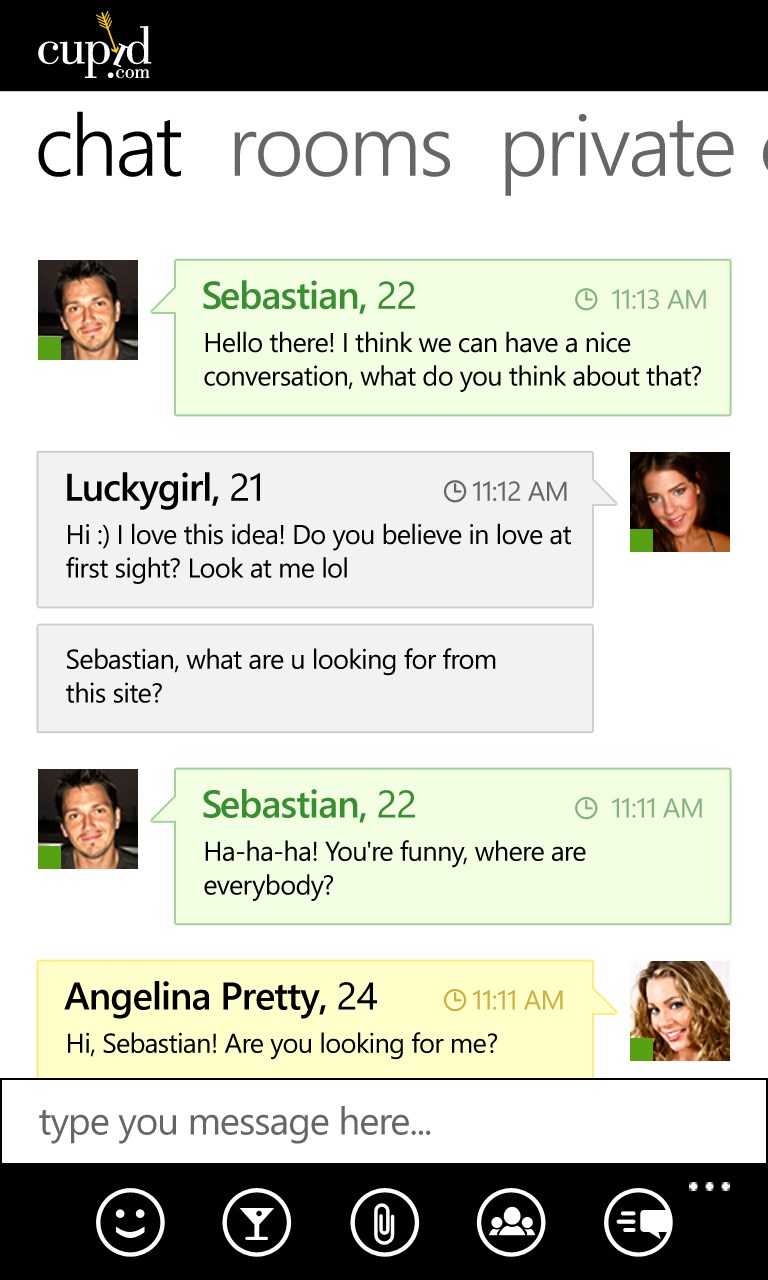
Task: Select the chat tab
Action: coord(109,150)
